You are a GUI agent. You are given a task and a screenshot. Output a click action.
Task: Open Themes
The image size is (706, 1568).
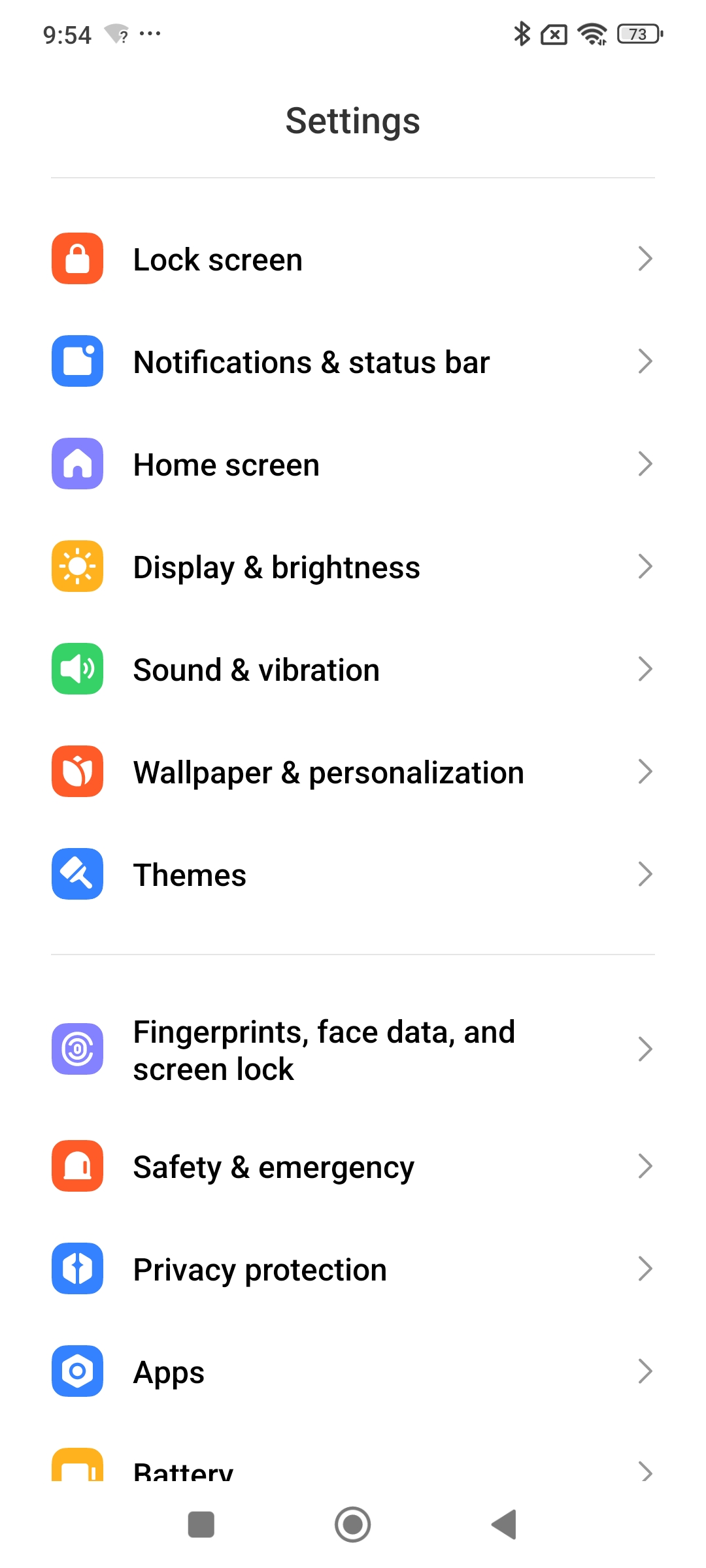(353, 875)
